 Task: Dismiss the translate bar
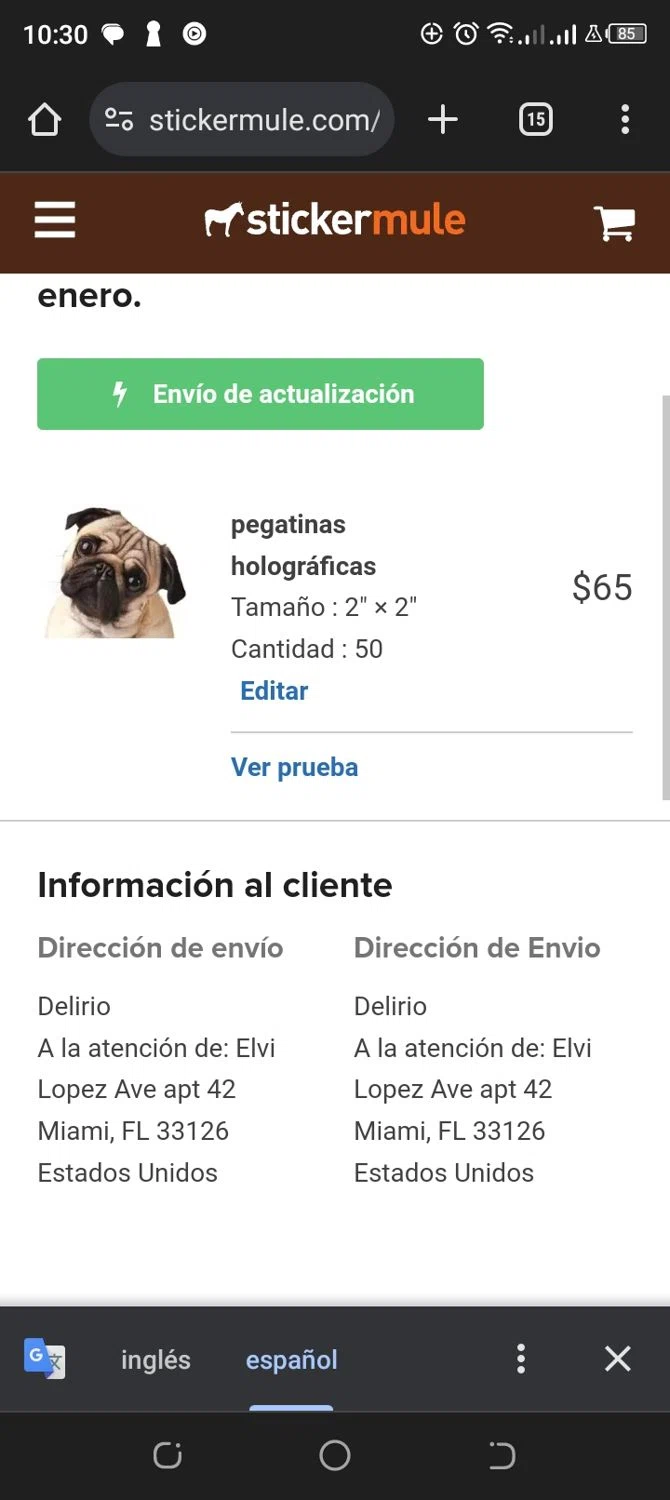point(617,1359)
